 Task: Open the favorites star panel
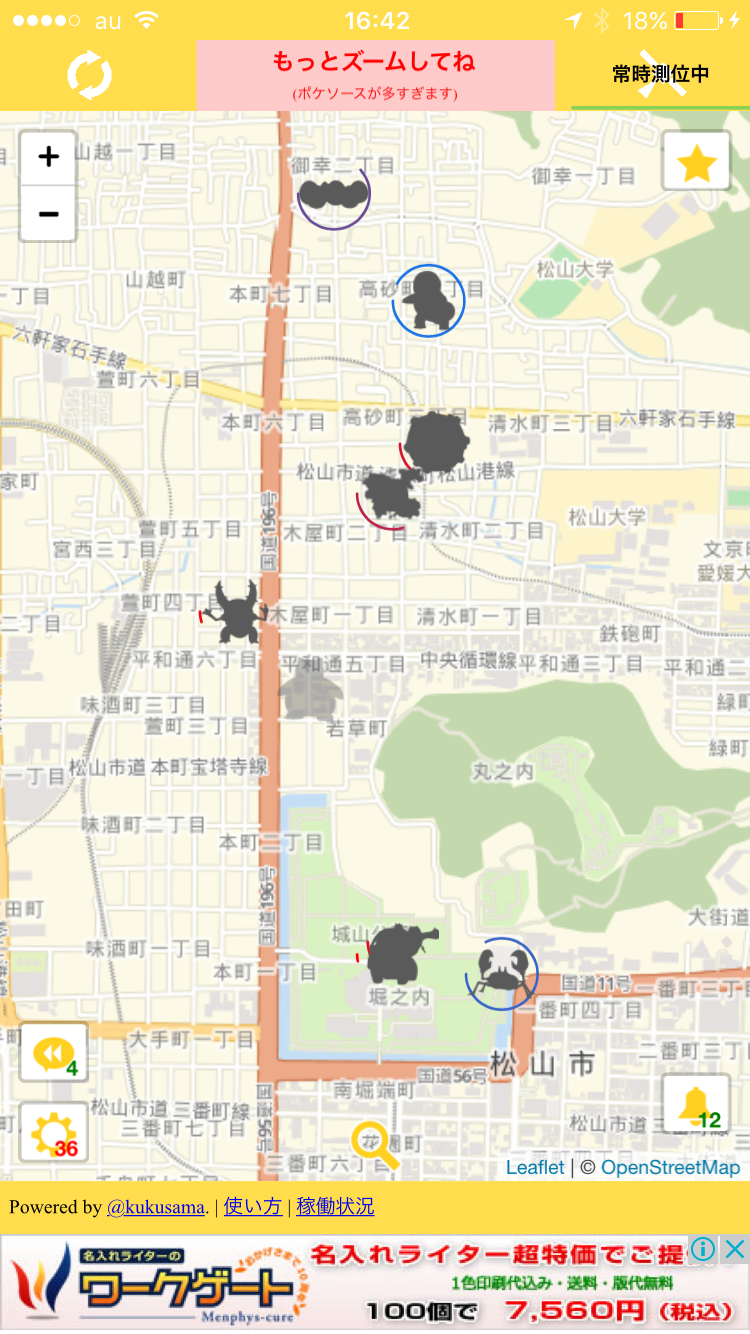point(696,160)
